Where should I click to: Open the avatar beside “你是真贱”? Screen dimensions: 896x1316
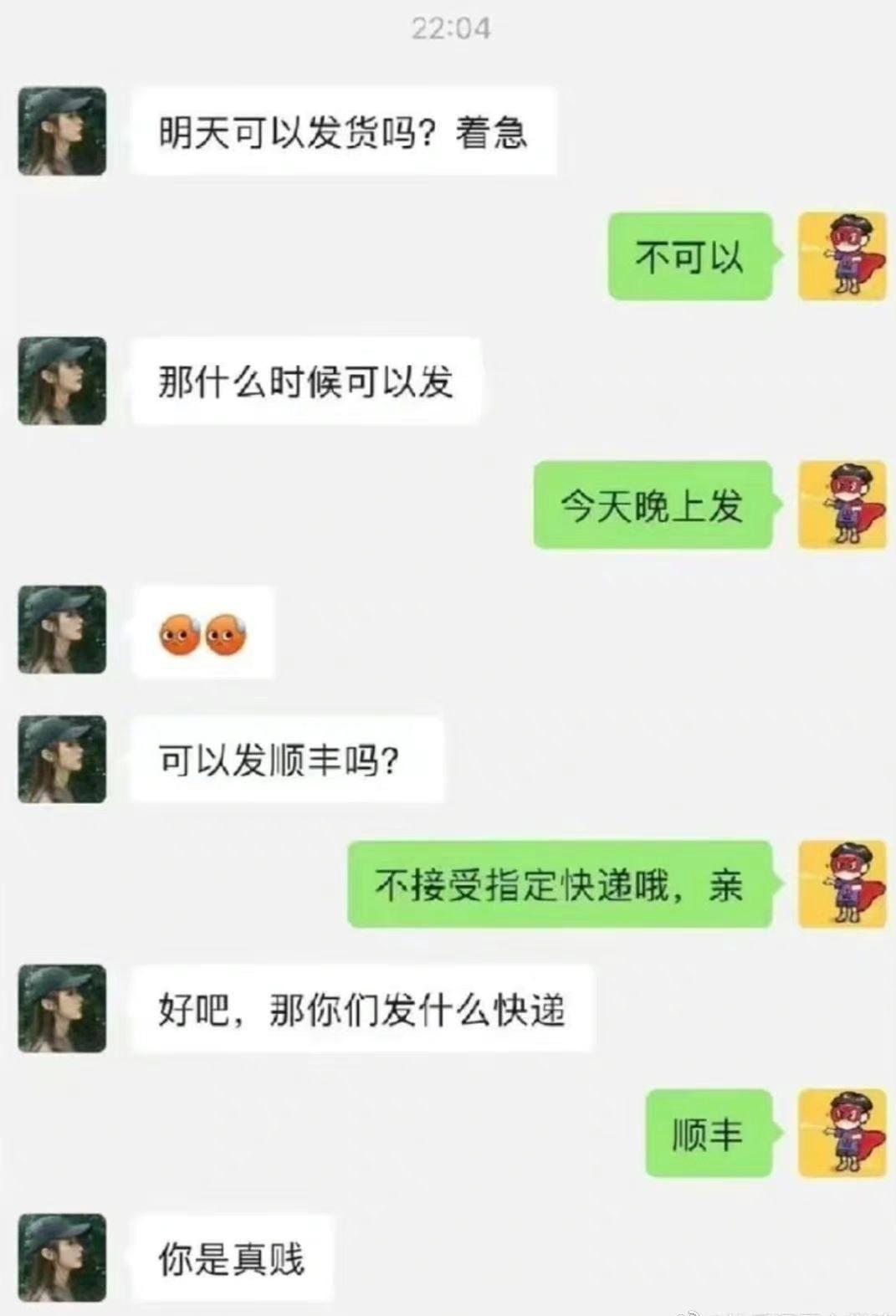click(63, 1257)
